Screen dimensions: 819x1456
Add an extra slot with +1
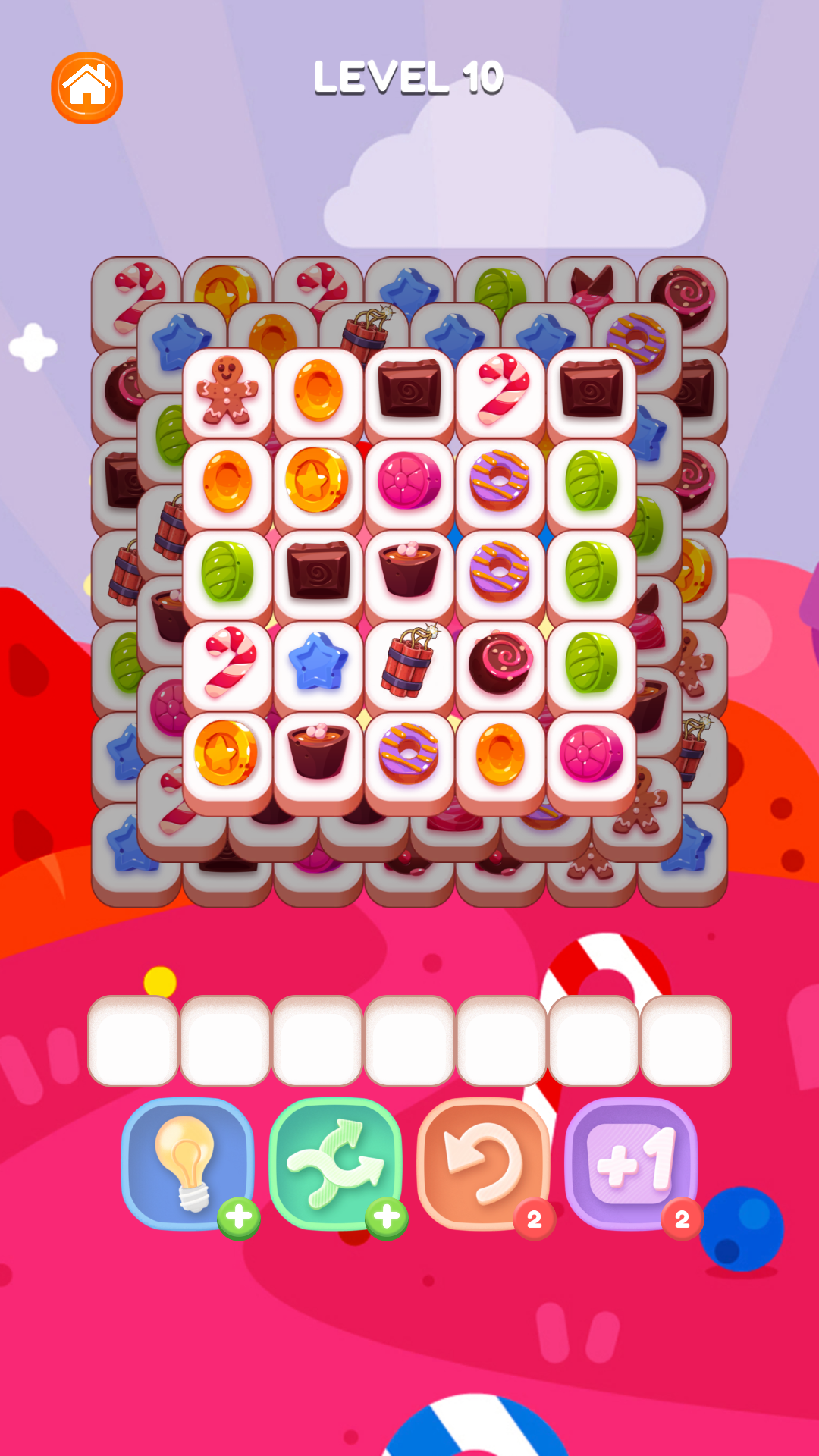(632, 1163)
